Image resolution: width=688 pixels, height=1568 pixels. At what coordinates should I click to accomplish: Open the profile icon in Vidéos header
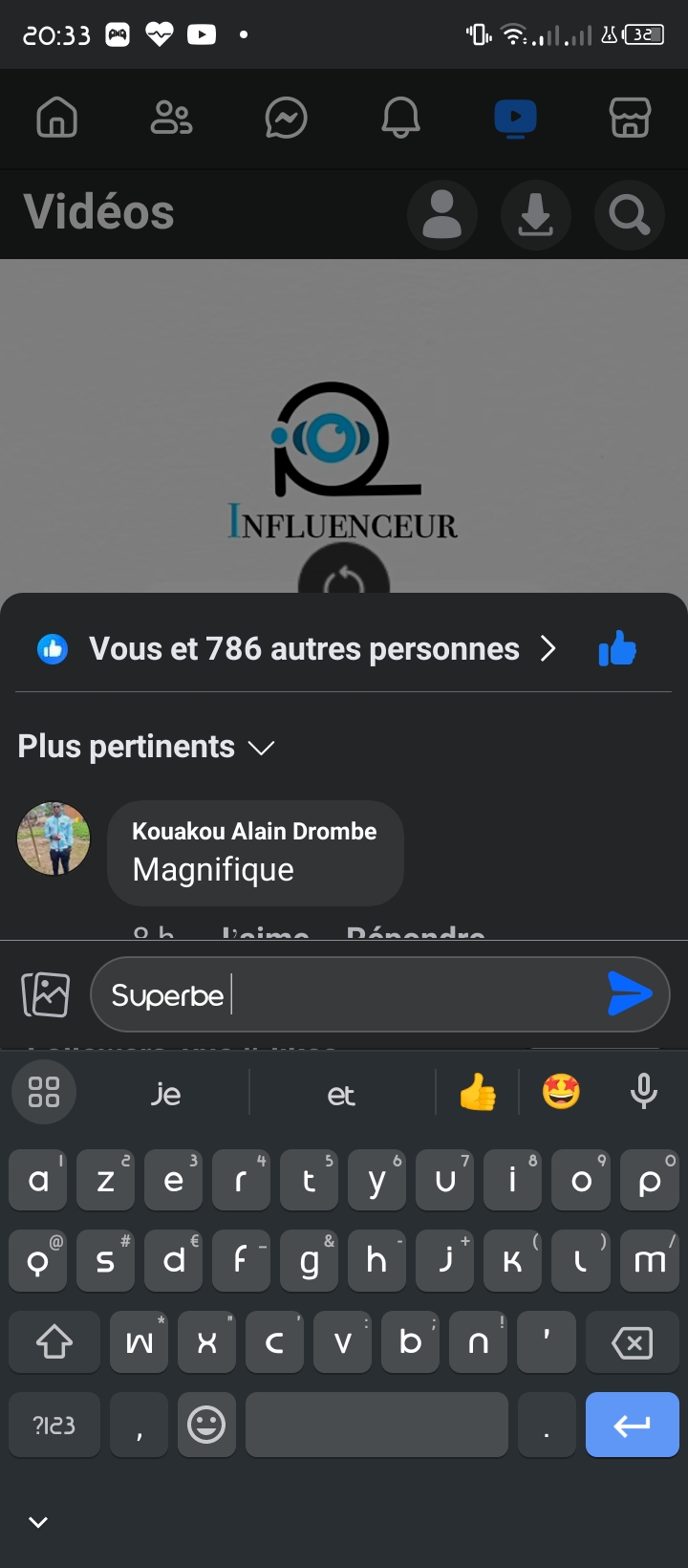[x=442, y=213]
